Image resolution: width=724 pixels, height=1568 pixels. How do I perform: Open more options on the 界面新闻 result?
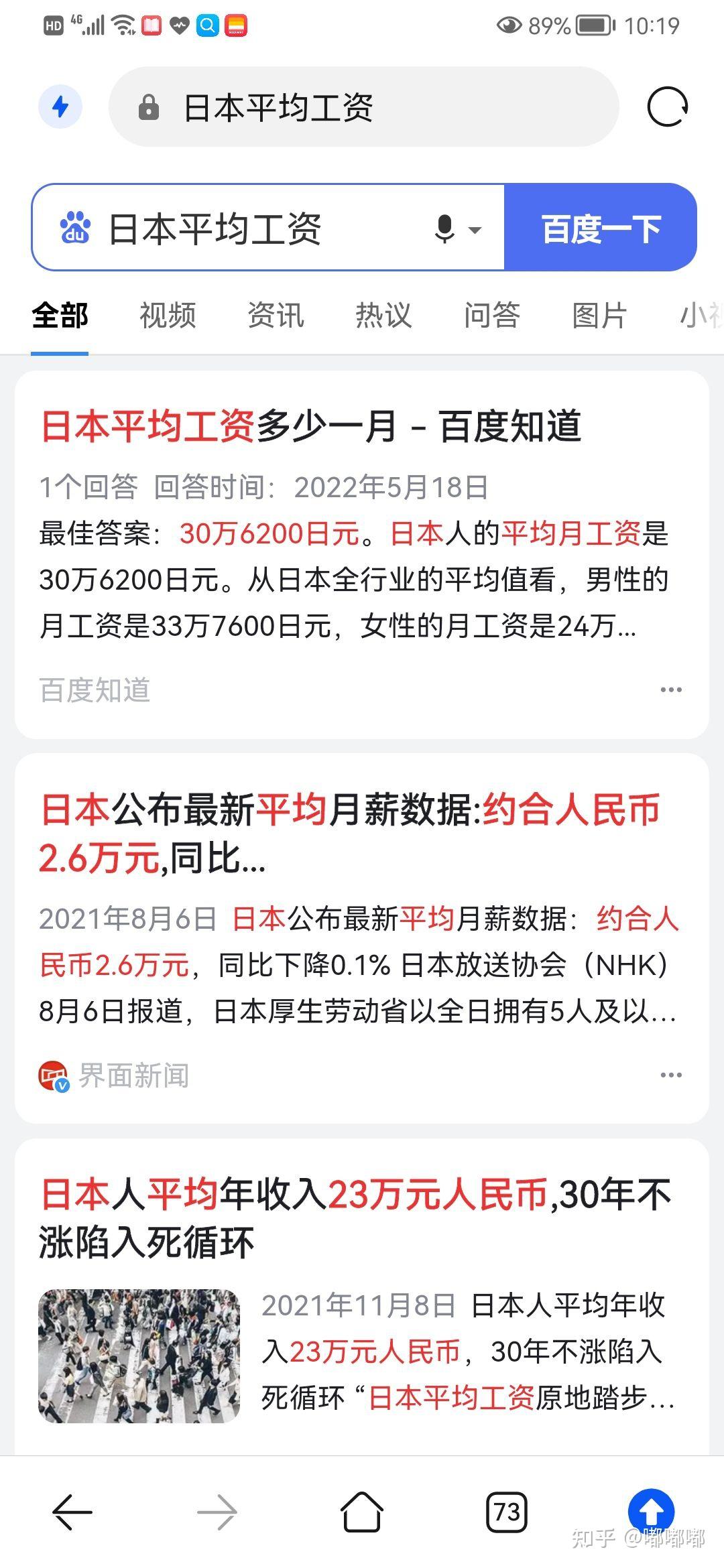[671, 1075]
